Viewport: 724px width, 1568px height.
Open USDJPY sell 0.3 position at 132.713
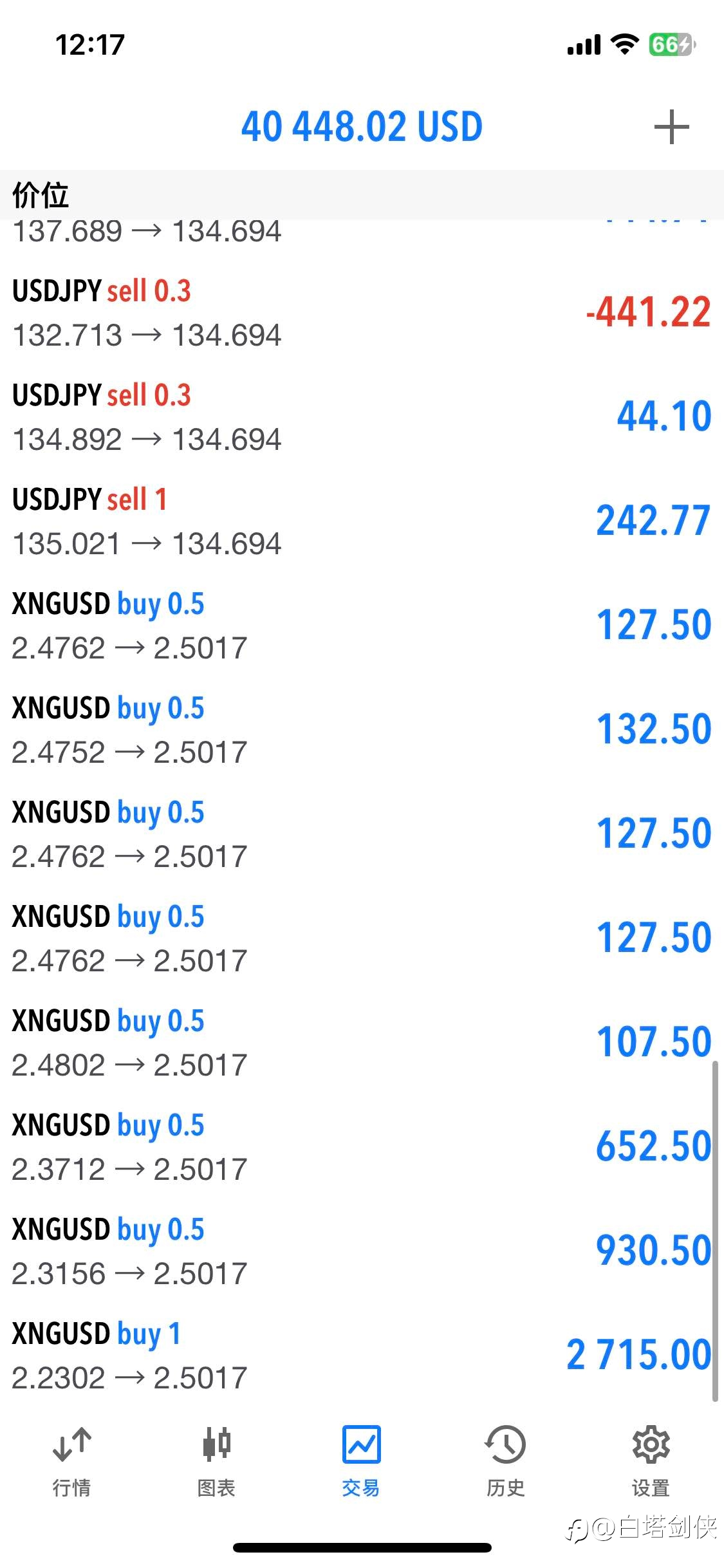[362, 313]
